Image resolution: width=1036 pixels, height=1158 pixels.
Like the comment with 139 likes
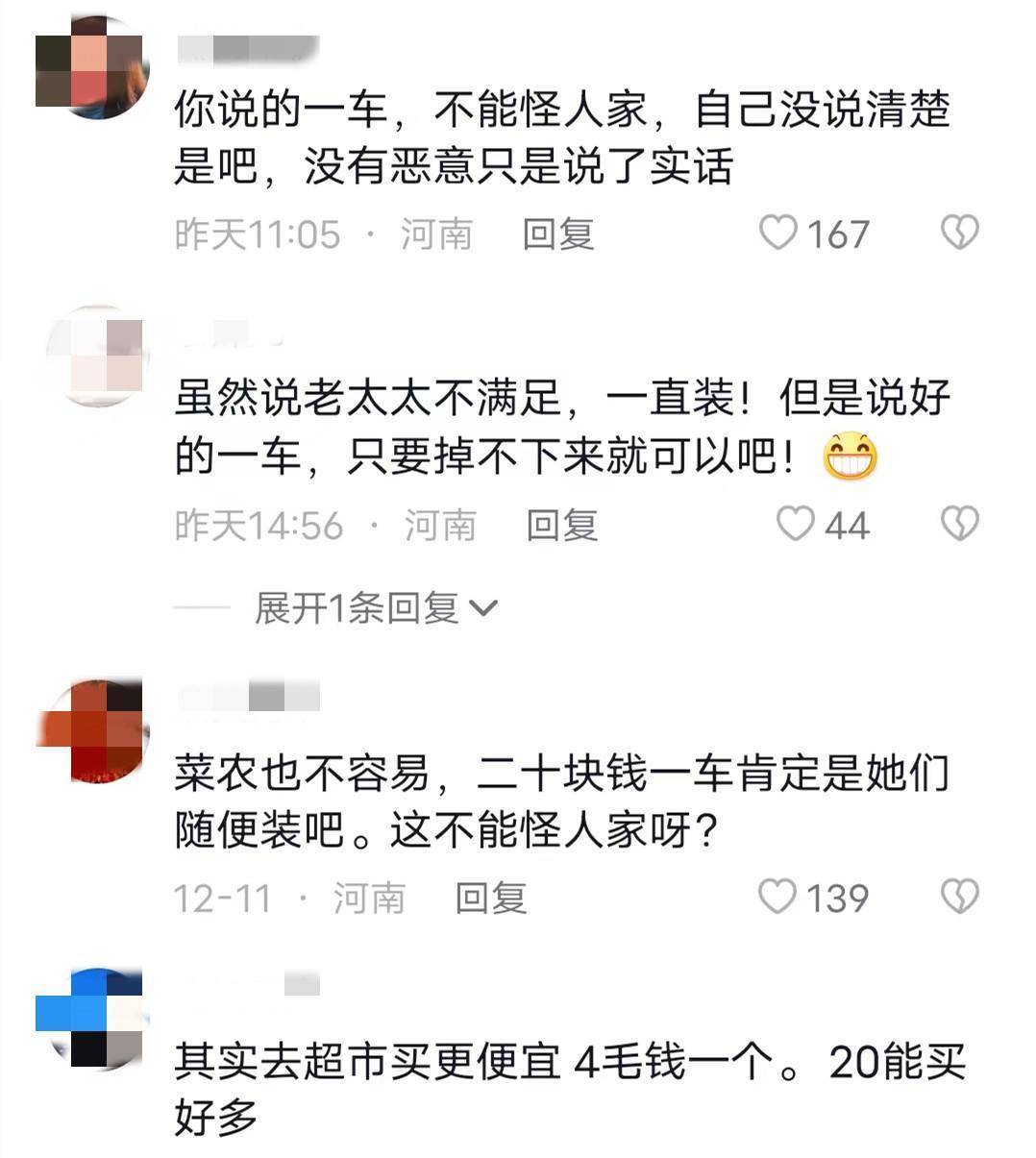(x=777, y=897)
